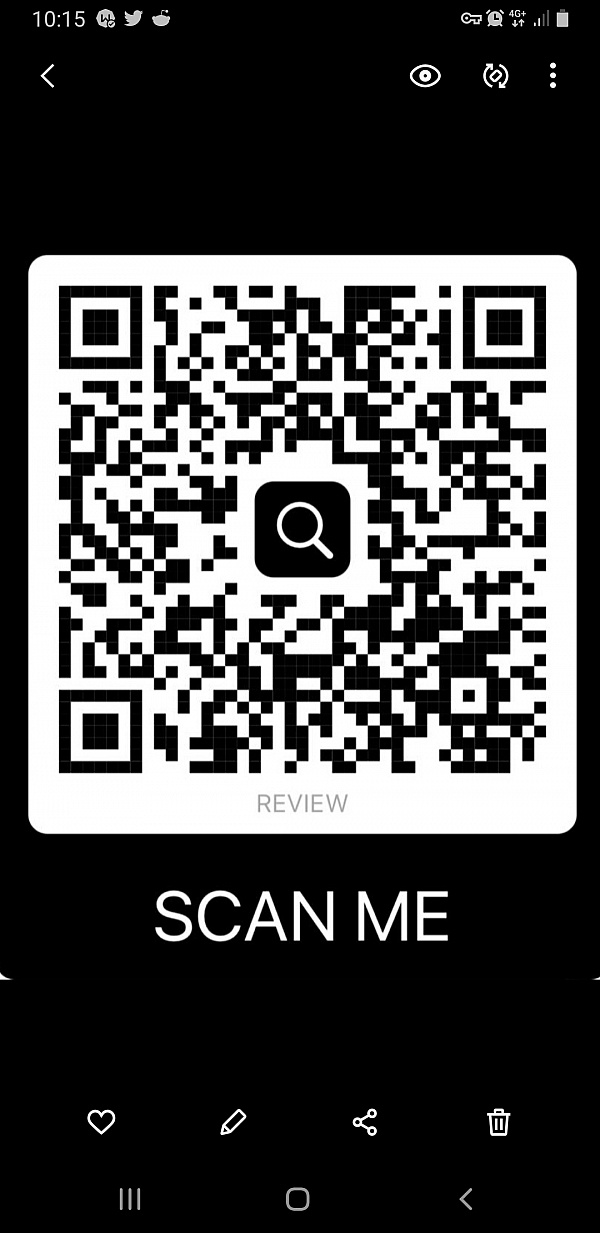Delete this image with the trash
This screenshot has height=1233, width=600.
coord(498,1122)
